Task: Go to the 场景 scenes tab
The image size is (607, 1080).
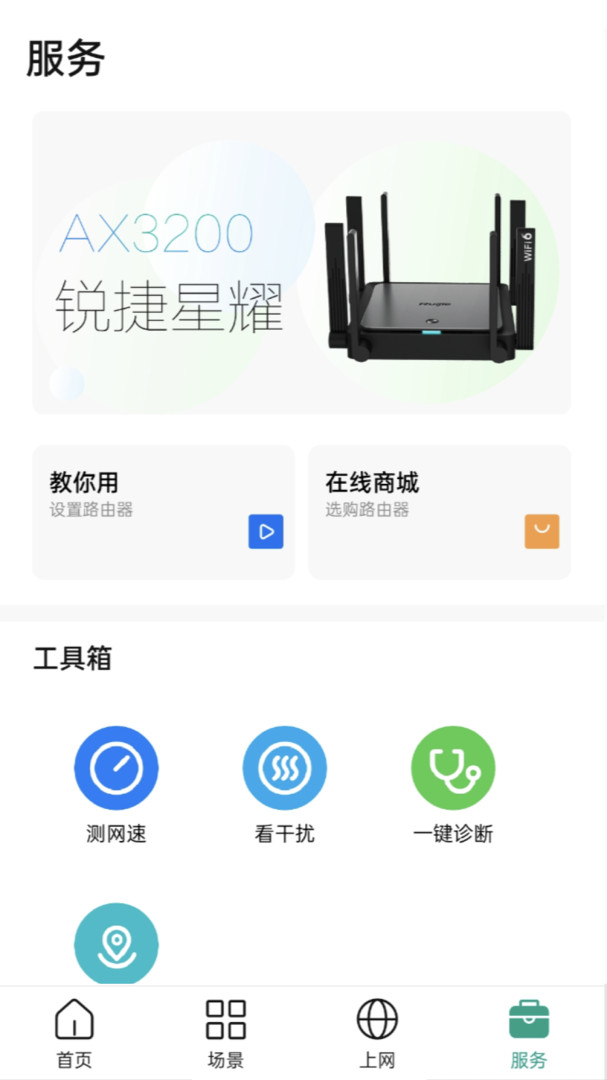Action: [226, 1033]
